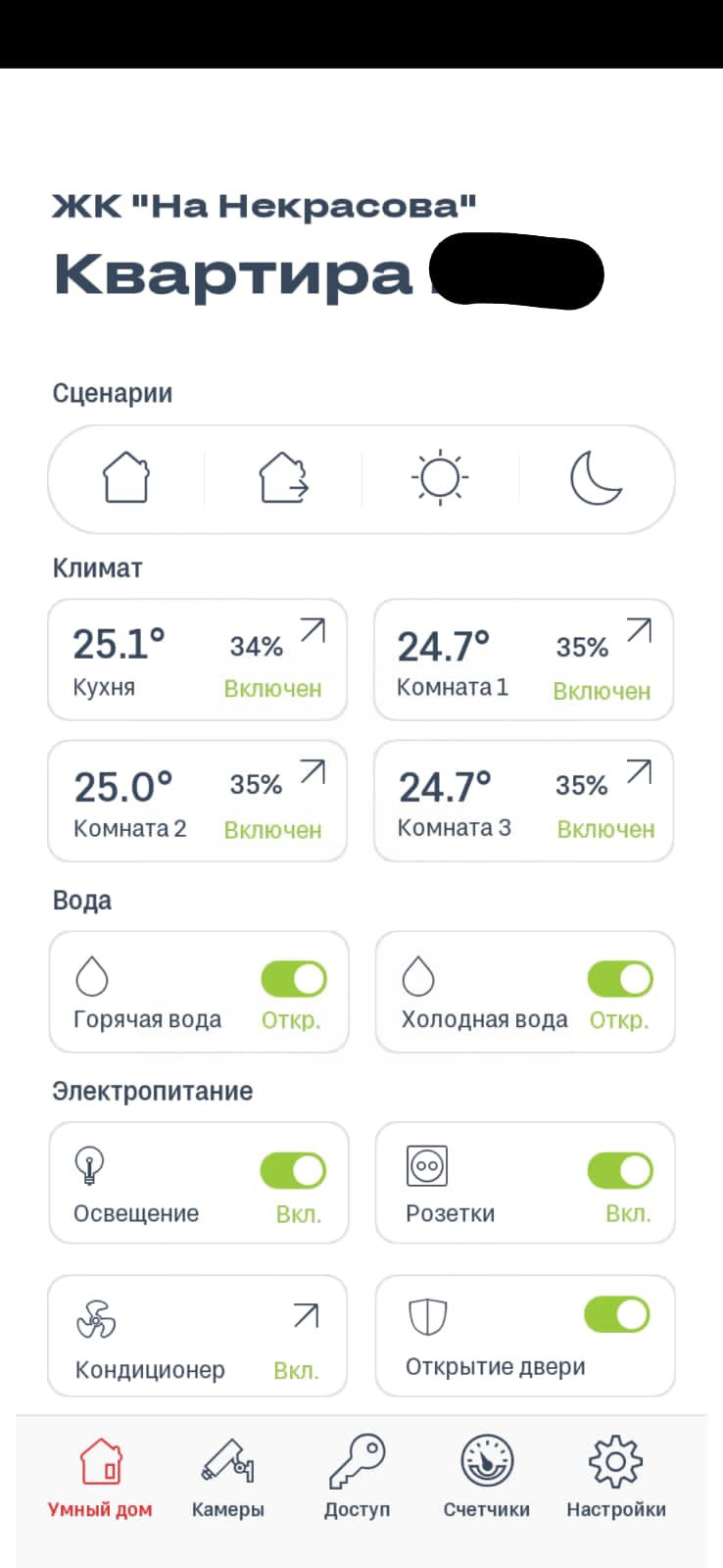723x1568 pixels.
Task: Toggle the Открытие двери switch
Action: click(x=617, y=1314)
